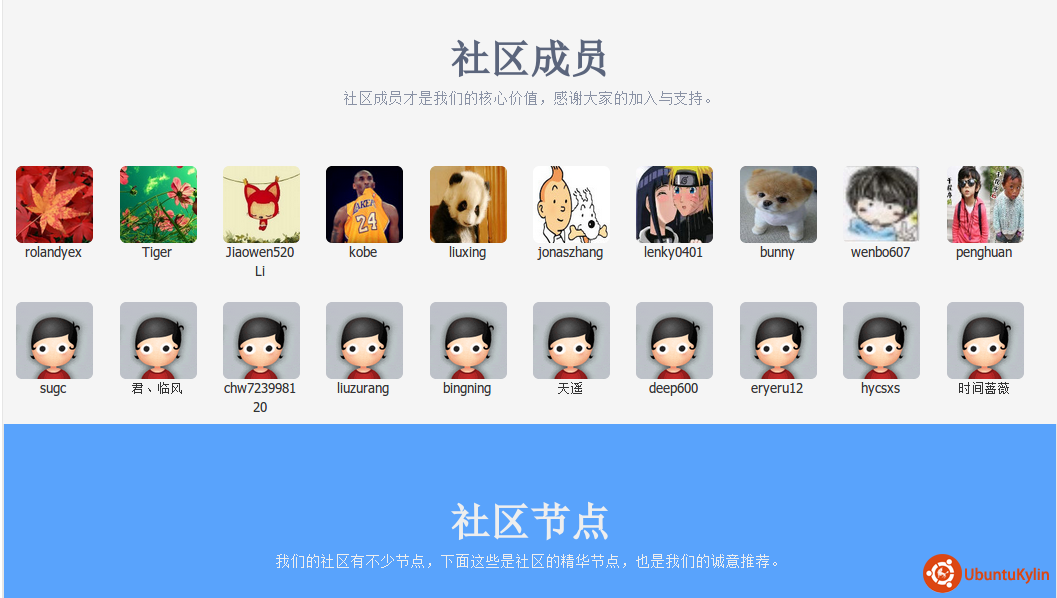Open bingning's profile
This screenshot has width=1057, height=598.
click(x=468, y=341)
